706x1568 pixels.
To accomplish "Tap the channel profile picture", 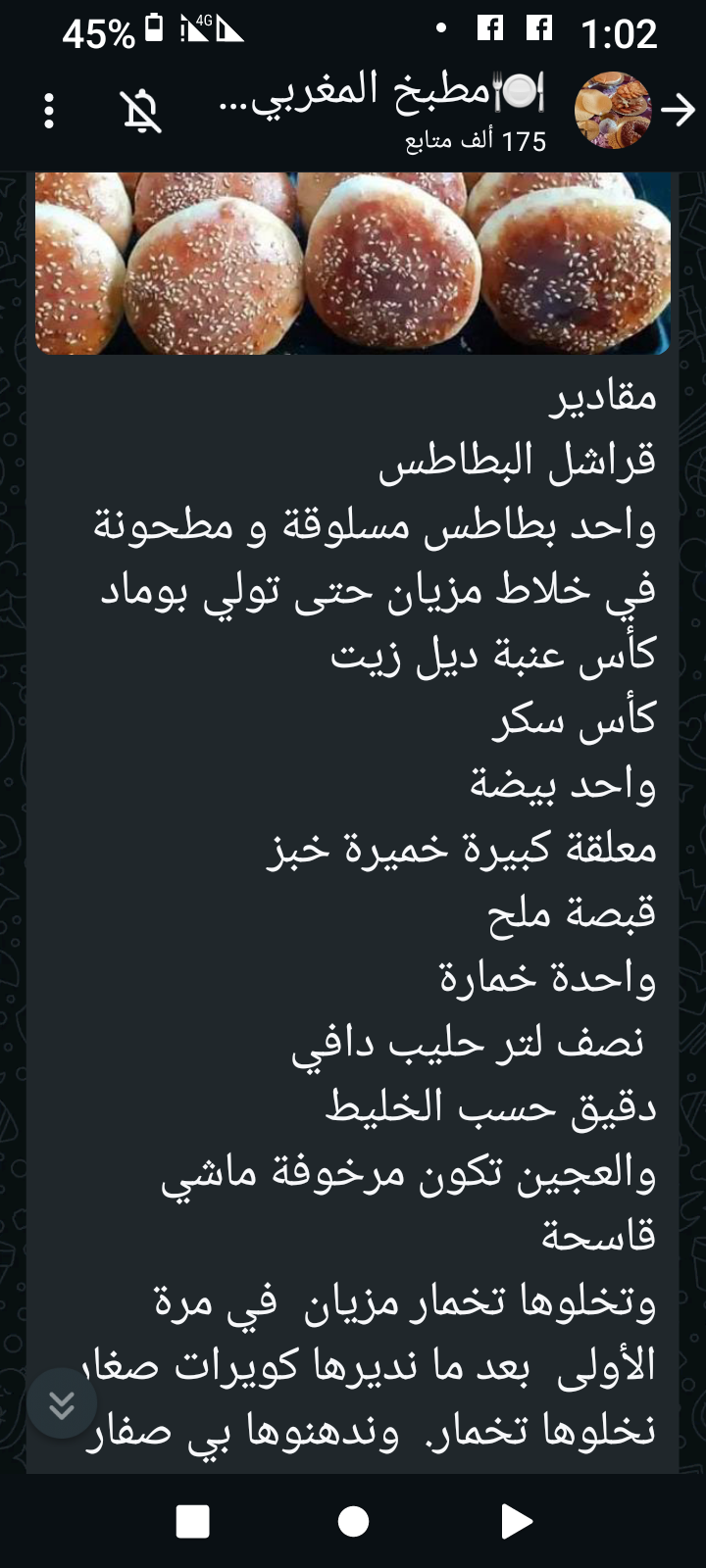I will [x=613, y=110].
